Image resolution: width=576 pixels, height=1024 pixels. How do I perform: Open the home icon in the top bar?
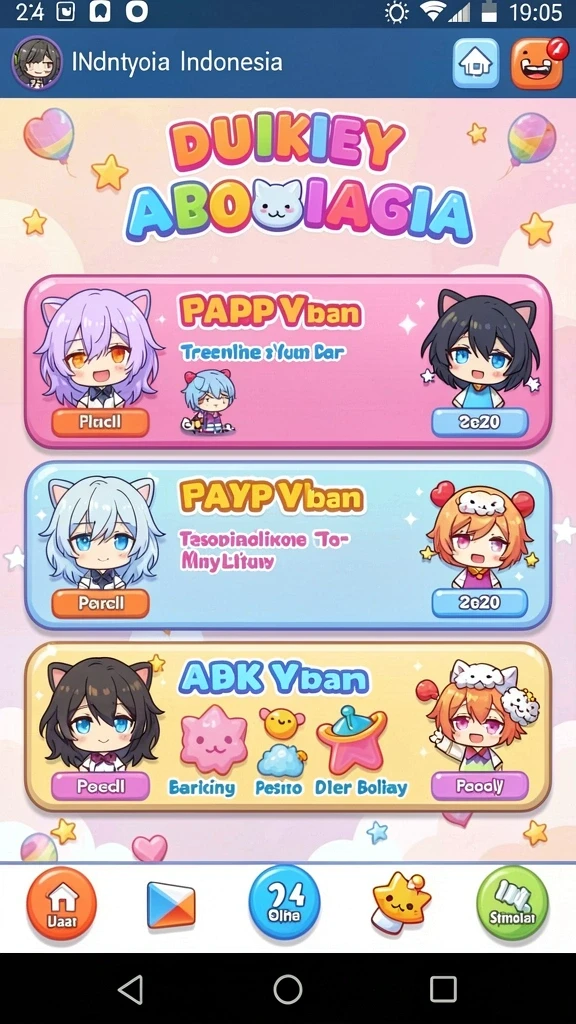pyautogui.click(x=475, y=63)
